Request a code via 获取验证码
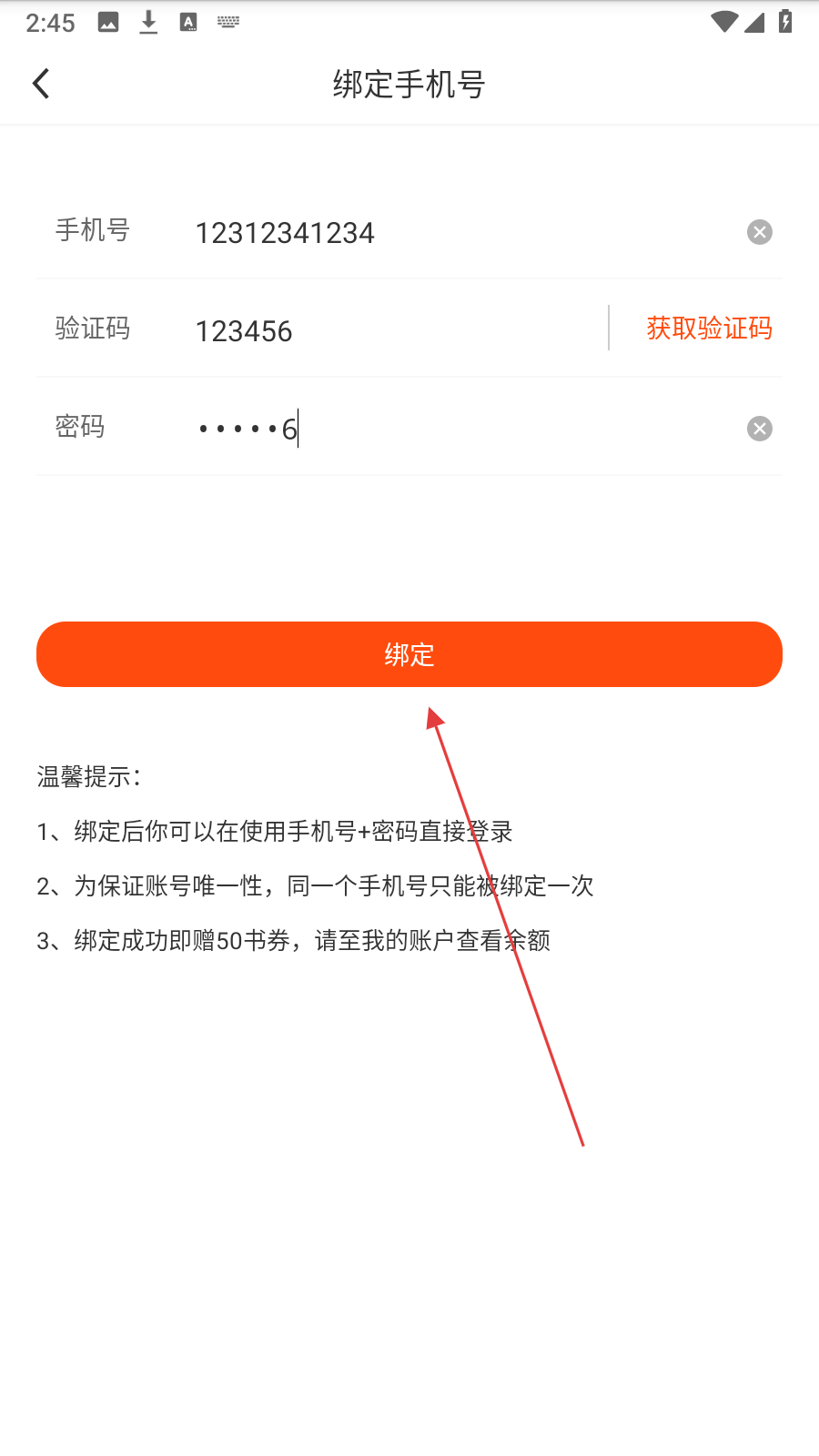The height and width of the screenshot is (1456, 819). tap(709, 329)
